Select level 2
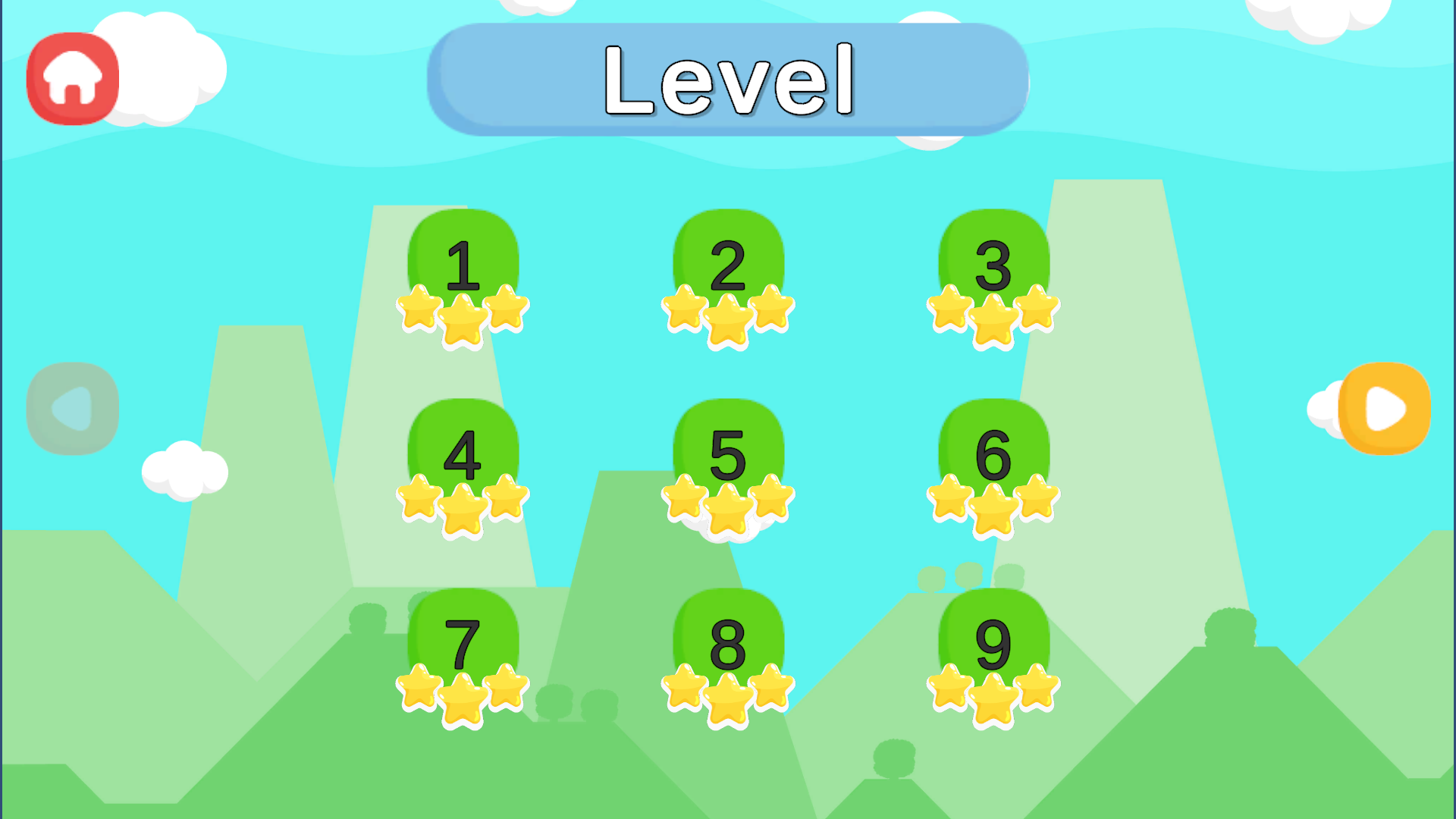Viewport: 1456px width, 819px height. coord(728,265)
